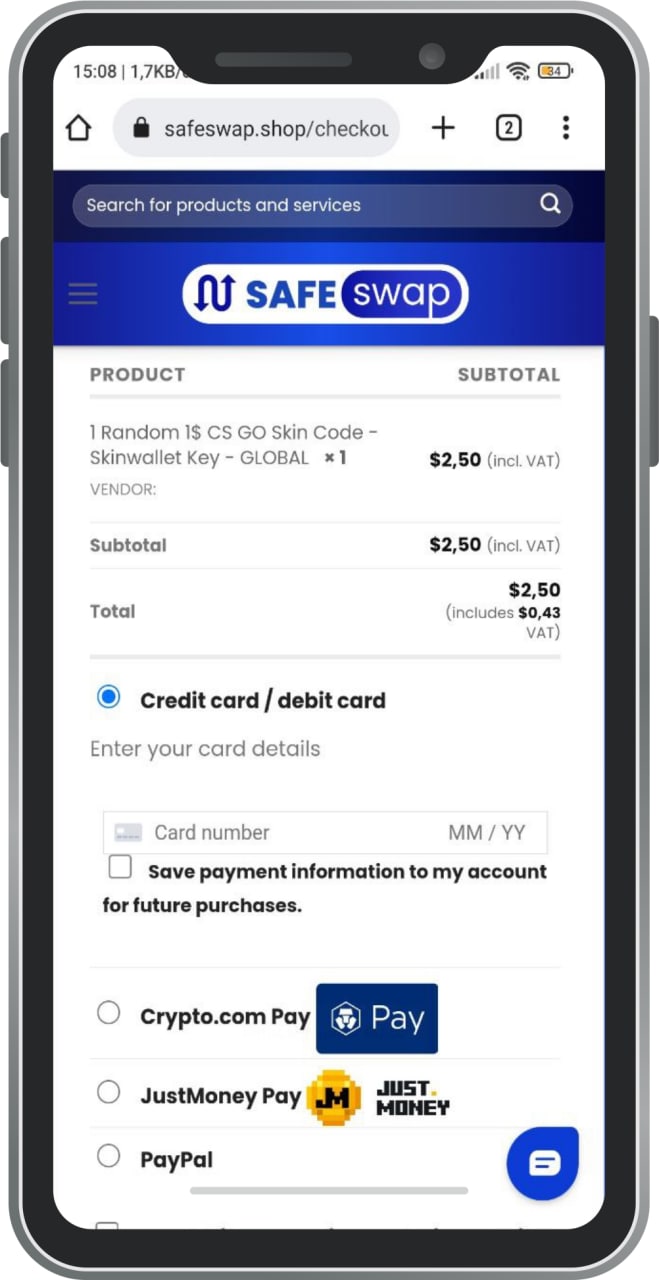Focus the MM / YY expiry field
The width and height of the screenshot is (659, 1280).
(486, 832)
